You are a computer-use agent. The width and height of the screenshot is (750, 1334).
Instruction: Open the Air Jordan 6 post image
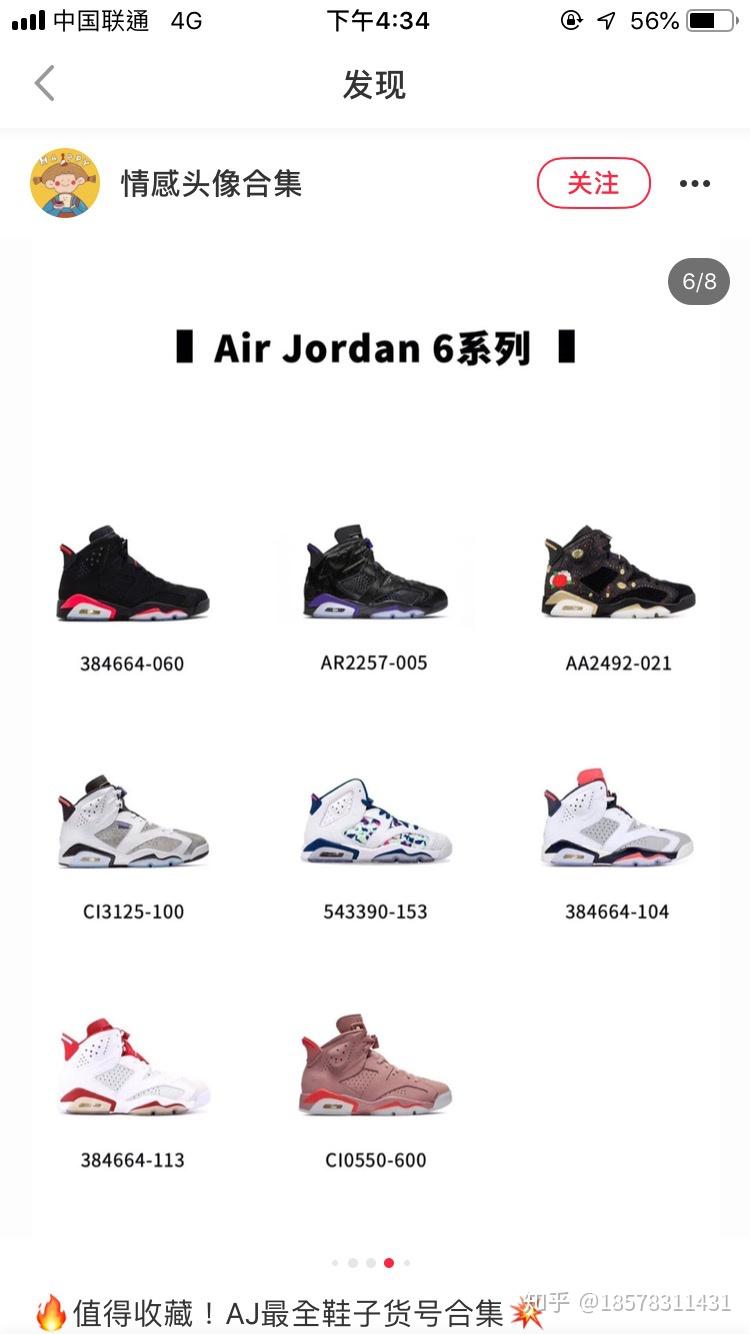point(375,740)
